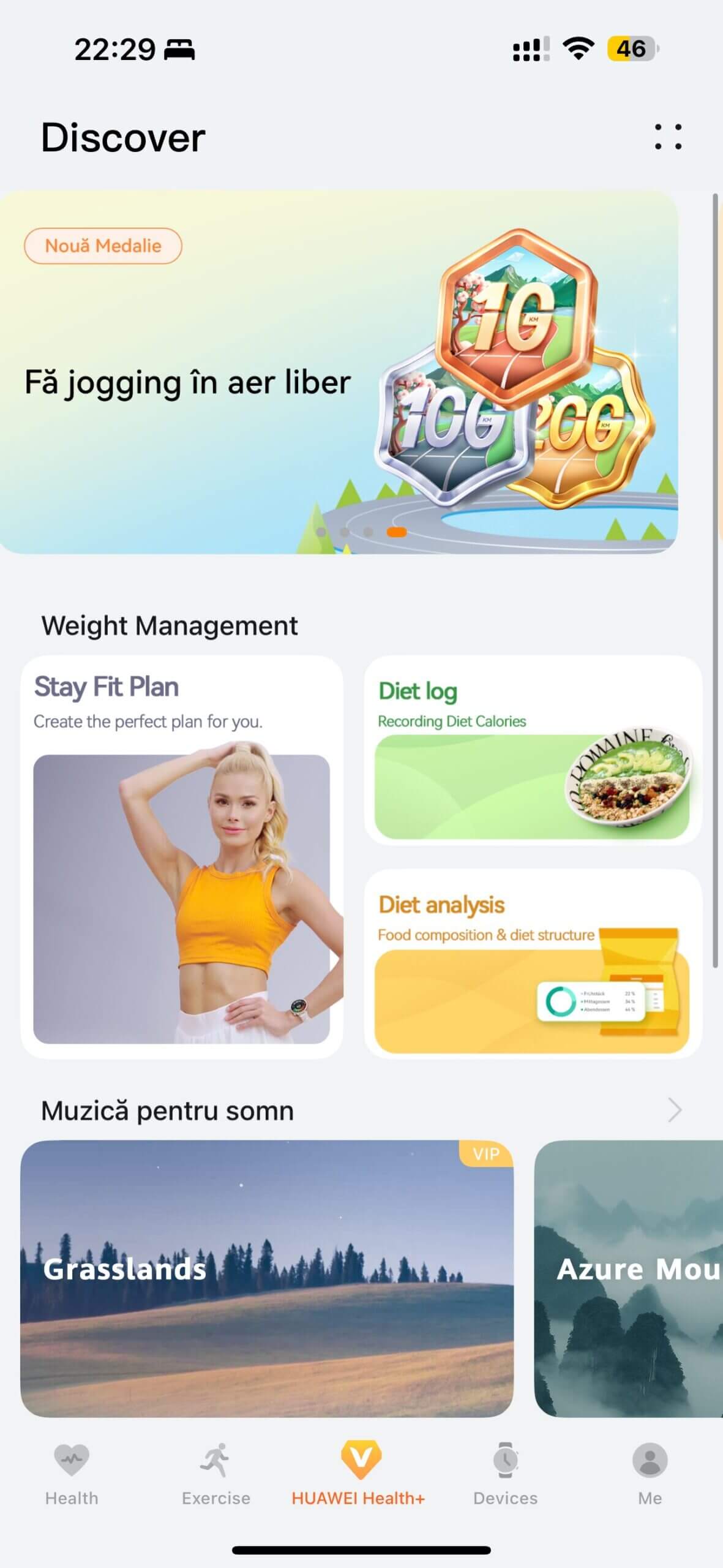Expand the Muzică pentru somn section arrow
The height and width of the screenshot is (1568, 723).
click(x=675, y=1110)
